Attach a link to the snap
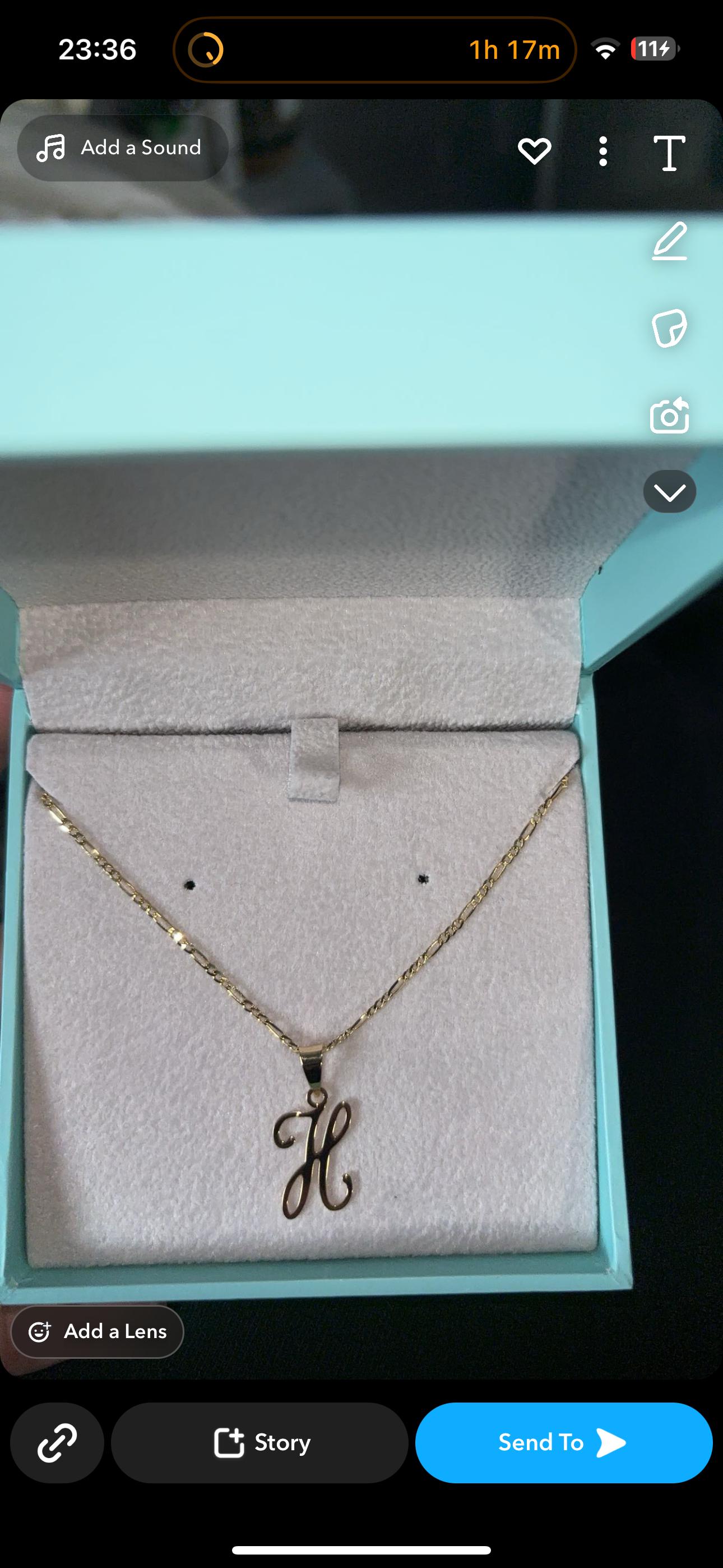723x1568 pixels. (57, 1442)
